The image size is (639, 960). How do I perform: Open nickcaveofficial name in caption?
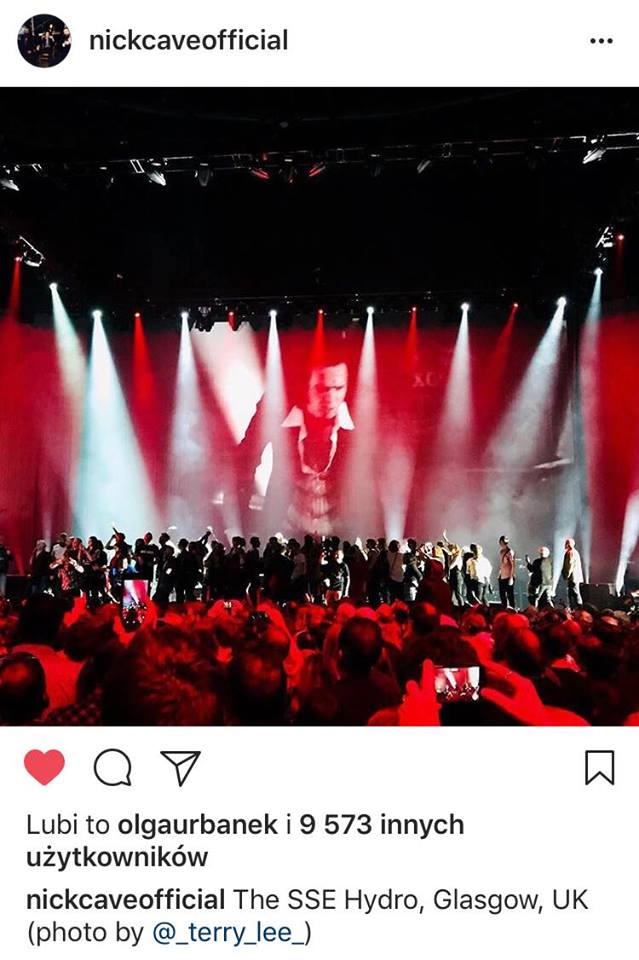[x=127, y=899]
